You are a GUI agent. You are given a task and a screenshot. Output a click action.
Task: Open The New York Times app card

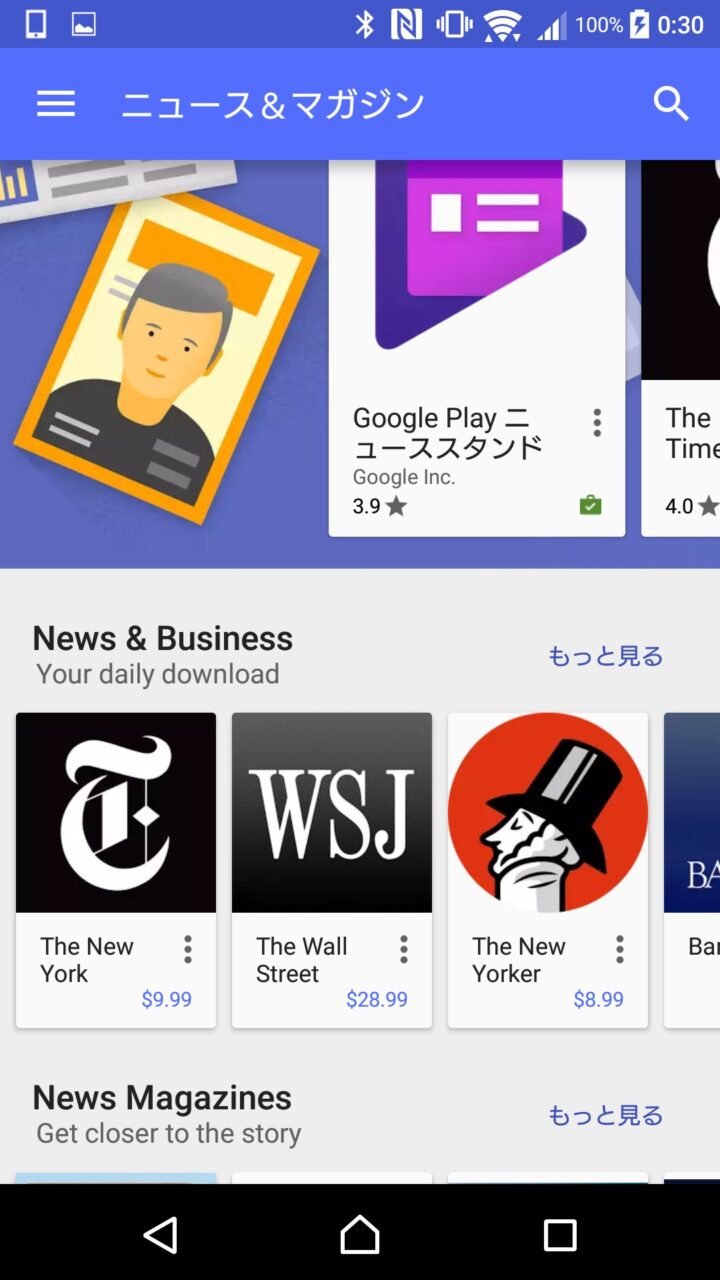(116, 812)
